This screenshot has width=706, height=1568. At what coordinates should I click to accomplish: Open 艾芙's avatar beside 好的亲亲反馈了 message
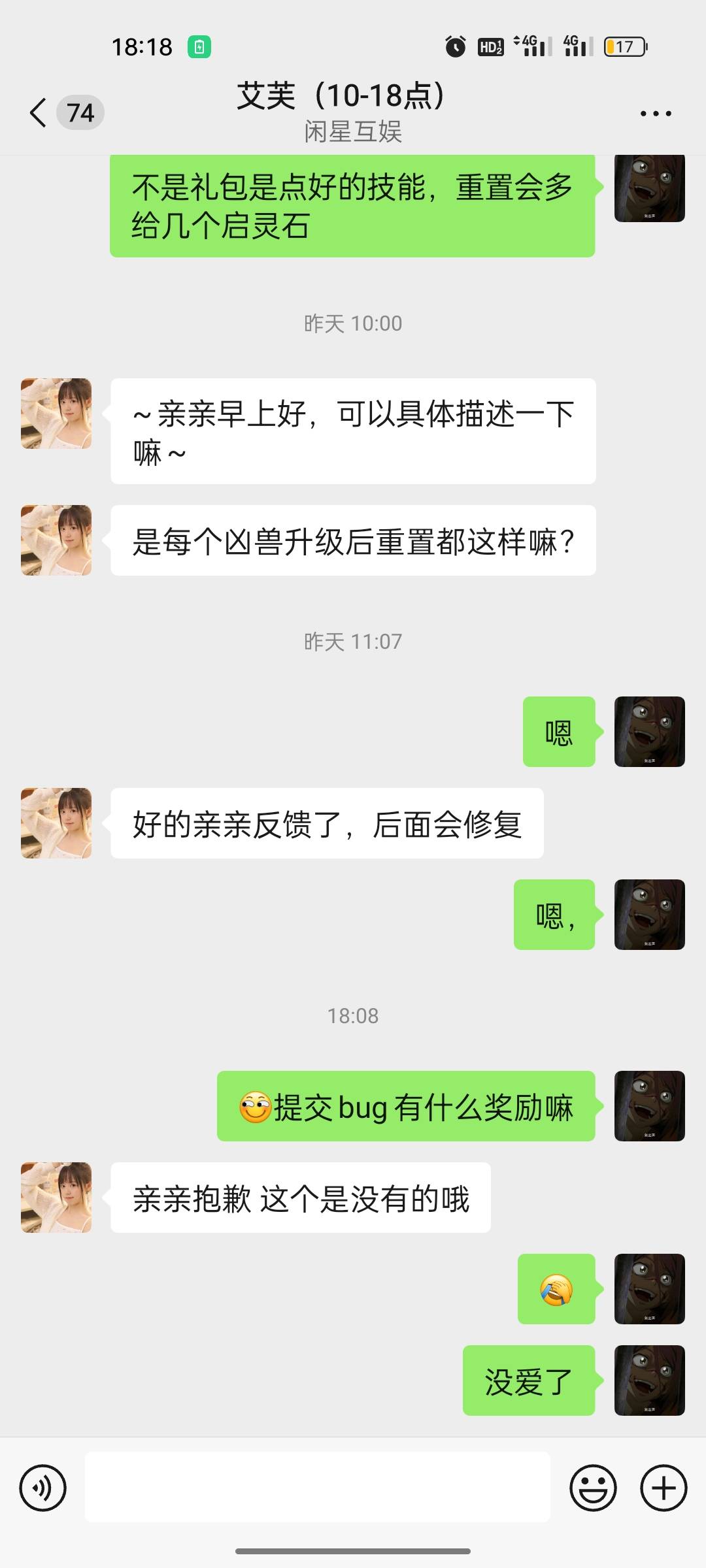click(x=56, y=823)
